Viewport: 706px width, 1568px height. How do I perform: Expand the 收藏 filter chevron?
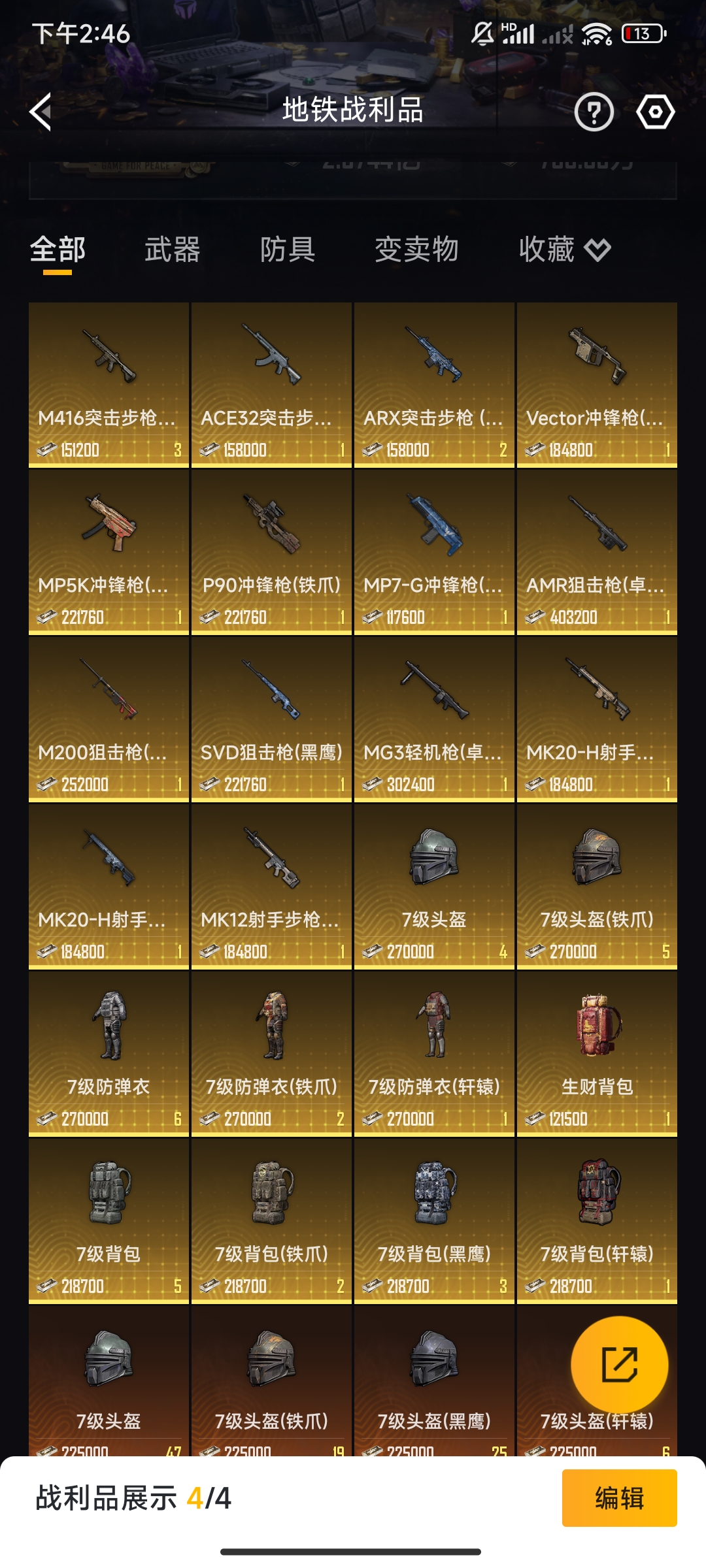[x=596, y=250]
